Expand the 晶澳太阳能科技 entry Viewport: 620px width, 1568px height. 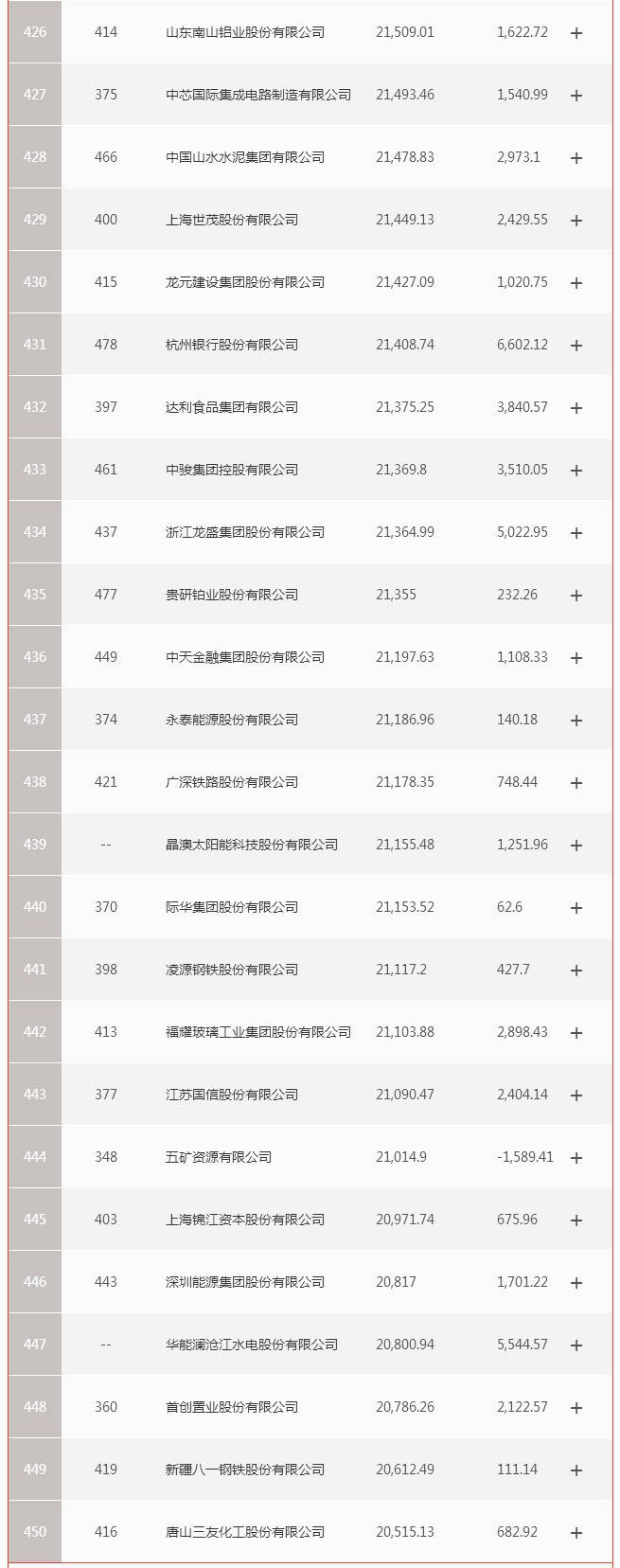[576, 846]
